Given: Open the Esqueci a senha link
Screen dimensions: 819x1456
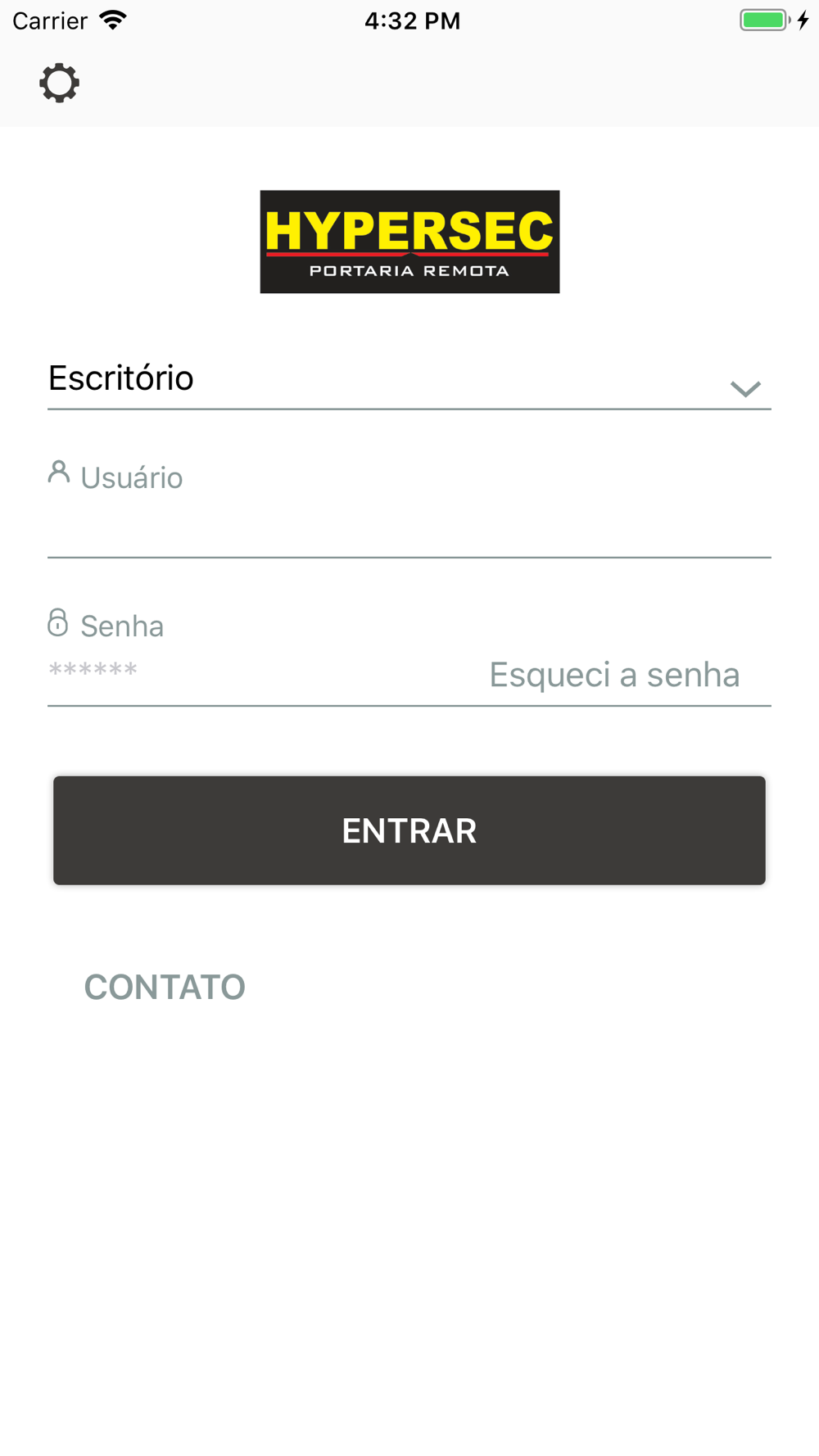Looking at the screenshot, I should pyautogui.click(x=614, y=675).
